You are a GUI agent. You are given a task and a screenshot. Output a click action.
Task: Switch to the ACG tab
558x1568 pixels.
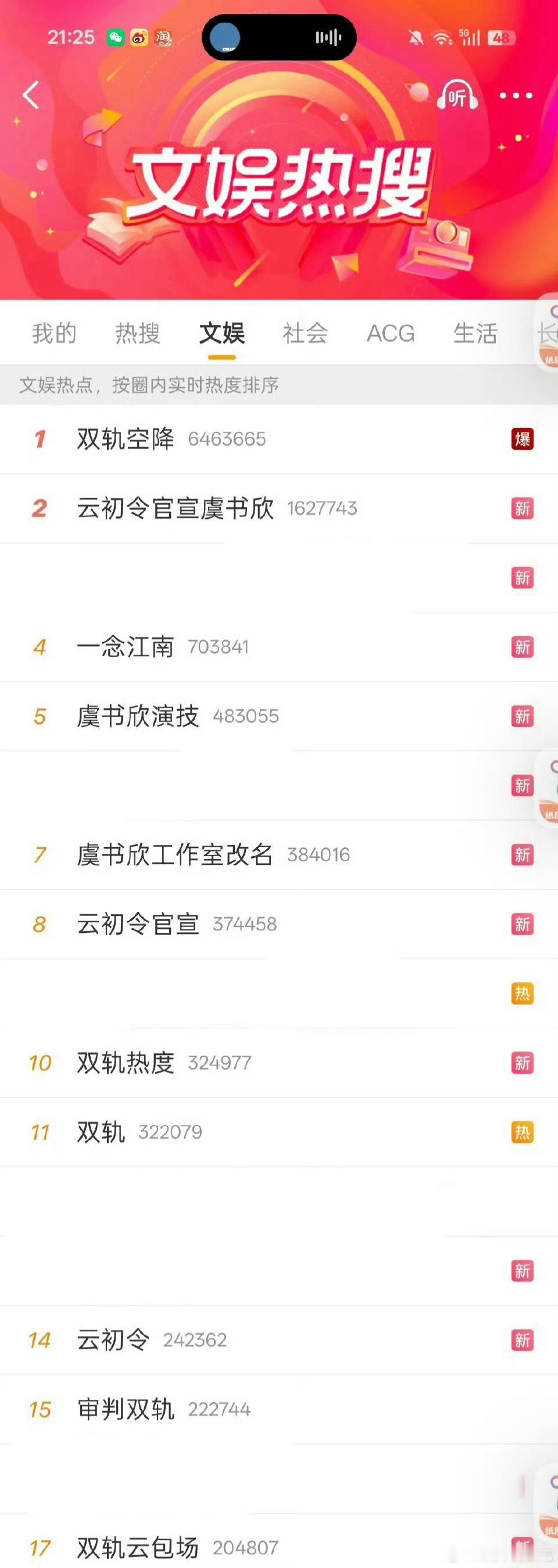coord(390,334)
